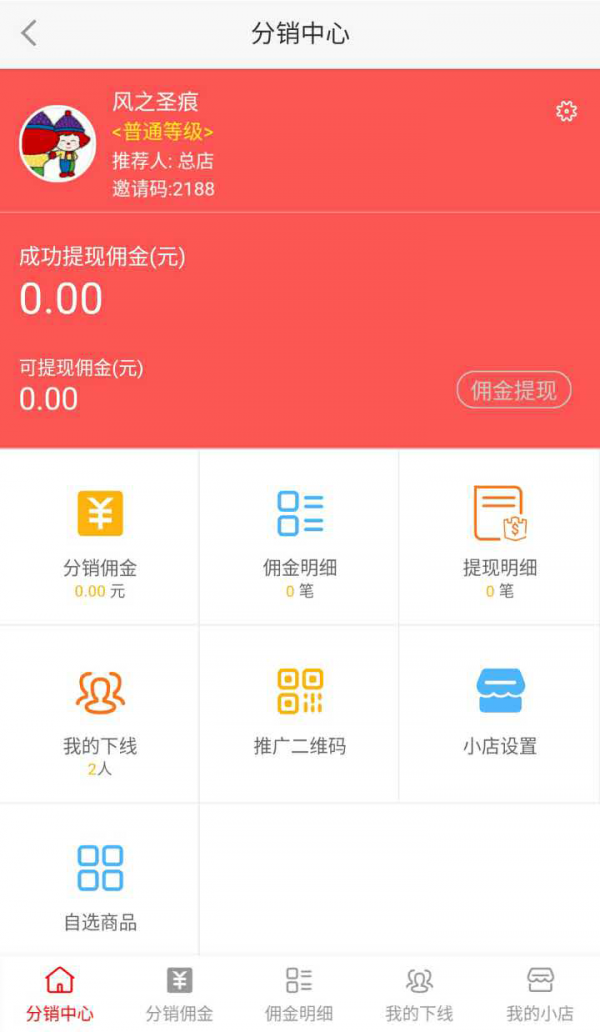Image resolution: width=600 pixels, height=1032 pixels.
Task: Switch to the 我的下线 bottom tab
Action: pos(419,994)
